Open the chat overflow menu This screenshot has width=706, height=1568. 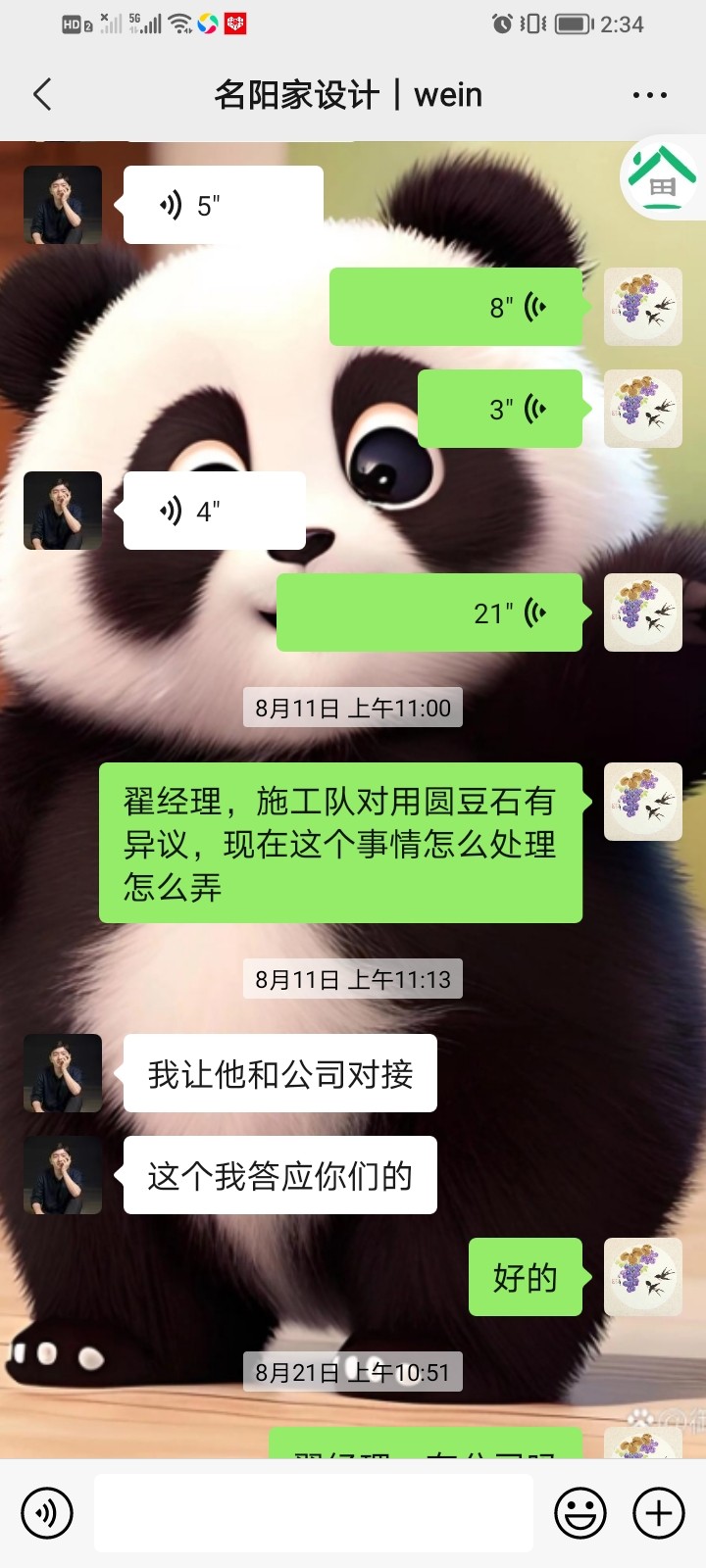(x=649, y=95)
